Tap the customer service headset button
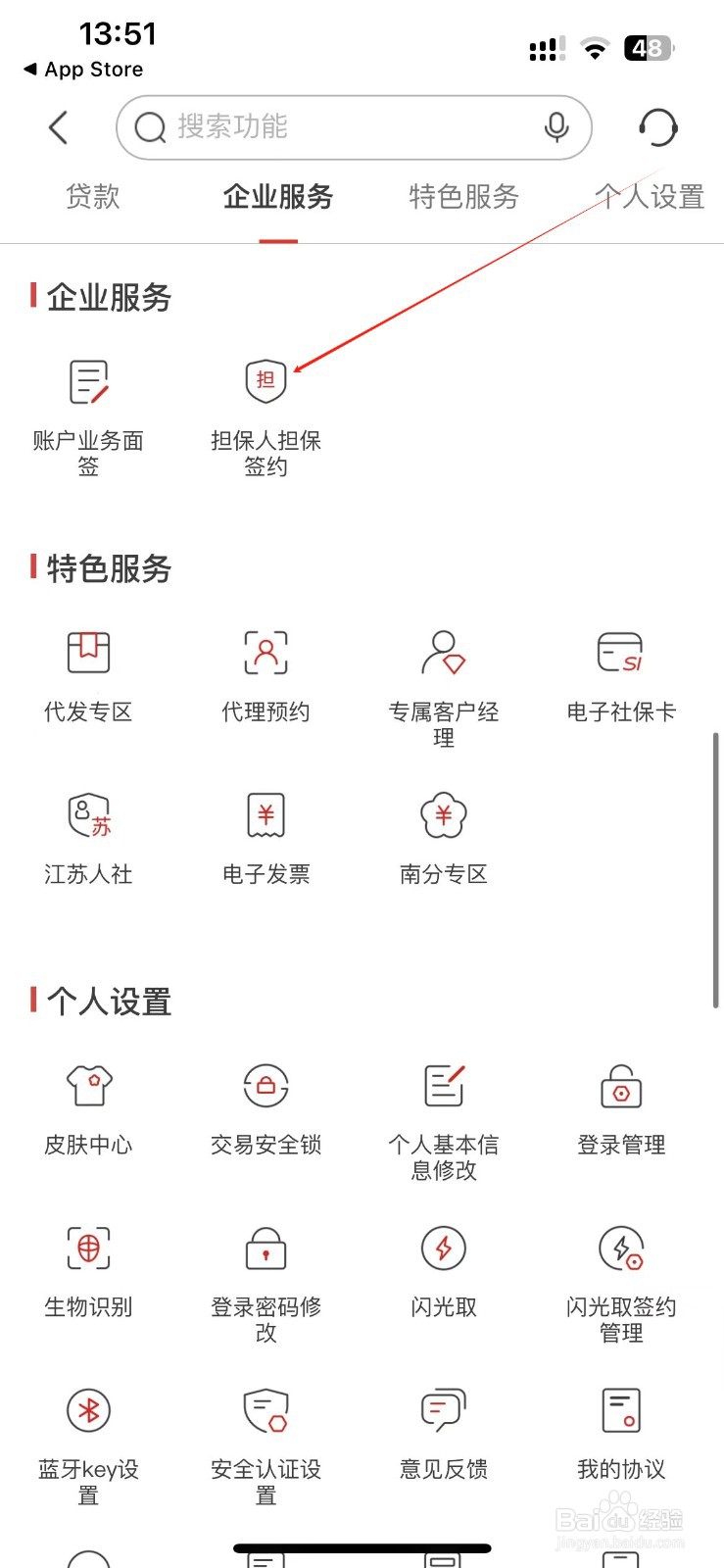This screenshot has width=724, height=1568. click(658, 127)
